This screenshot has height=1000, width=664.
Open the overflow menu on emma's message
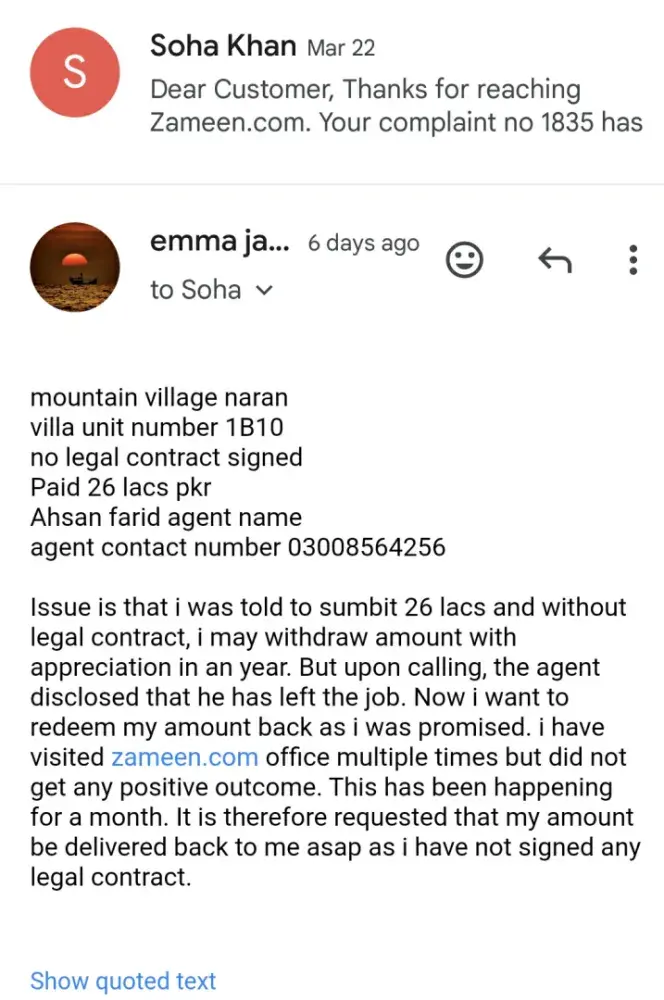[632, 260]
